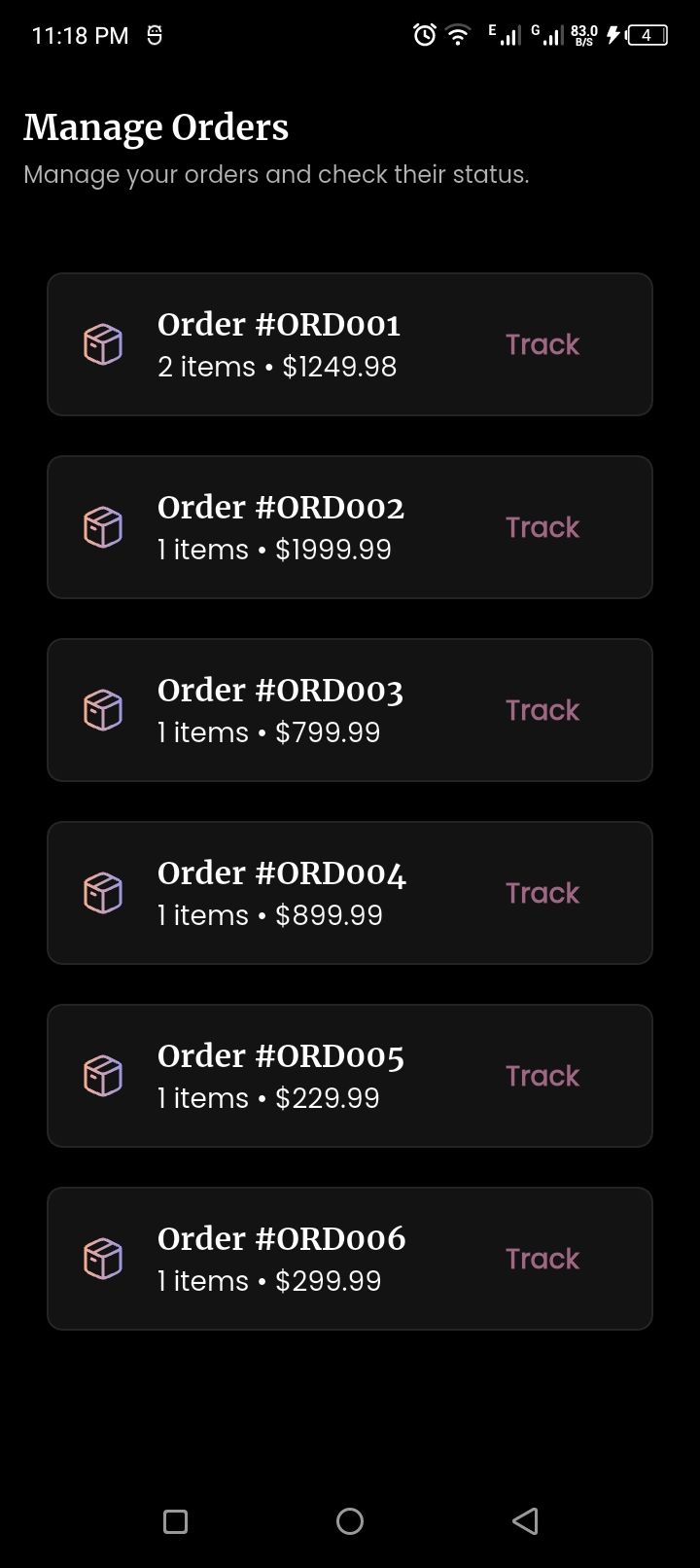The height and width of the screenshot is (1568, 700).
Task: Open the $899.99 order #ORD004 card
Action: coord(281,893)
